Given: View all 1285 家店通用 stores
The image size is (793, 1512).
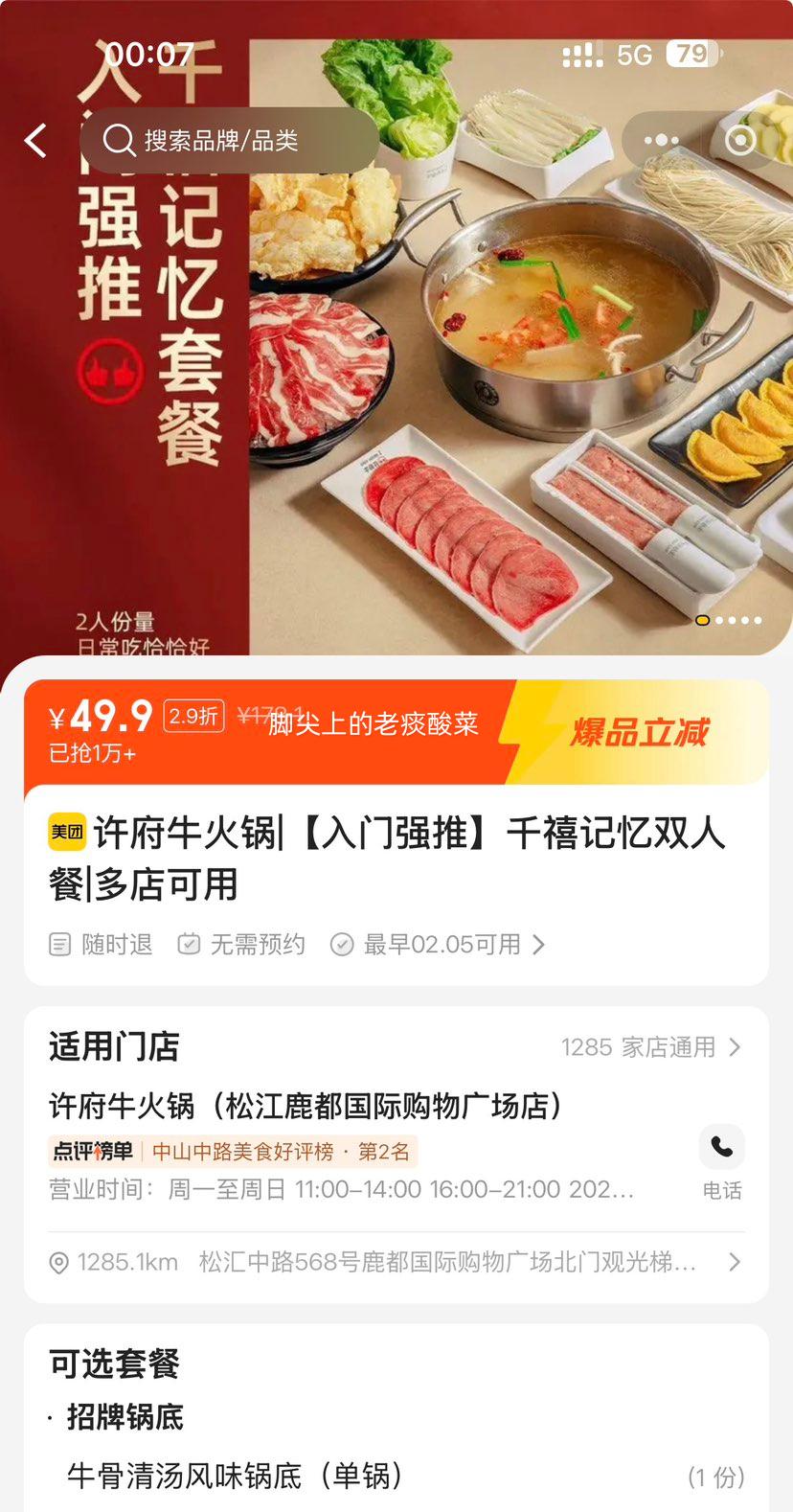Looking at the screenshot, I should [x=650, y=1047].
